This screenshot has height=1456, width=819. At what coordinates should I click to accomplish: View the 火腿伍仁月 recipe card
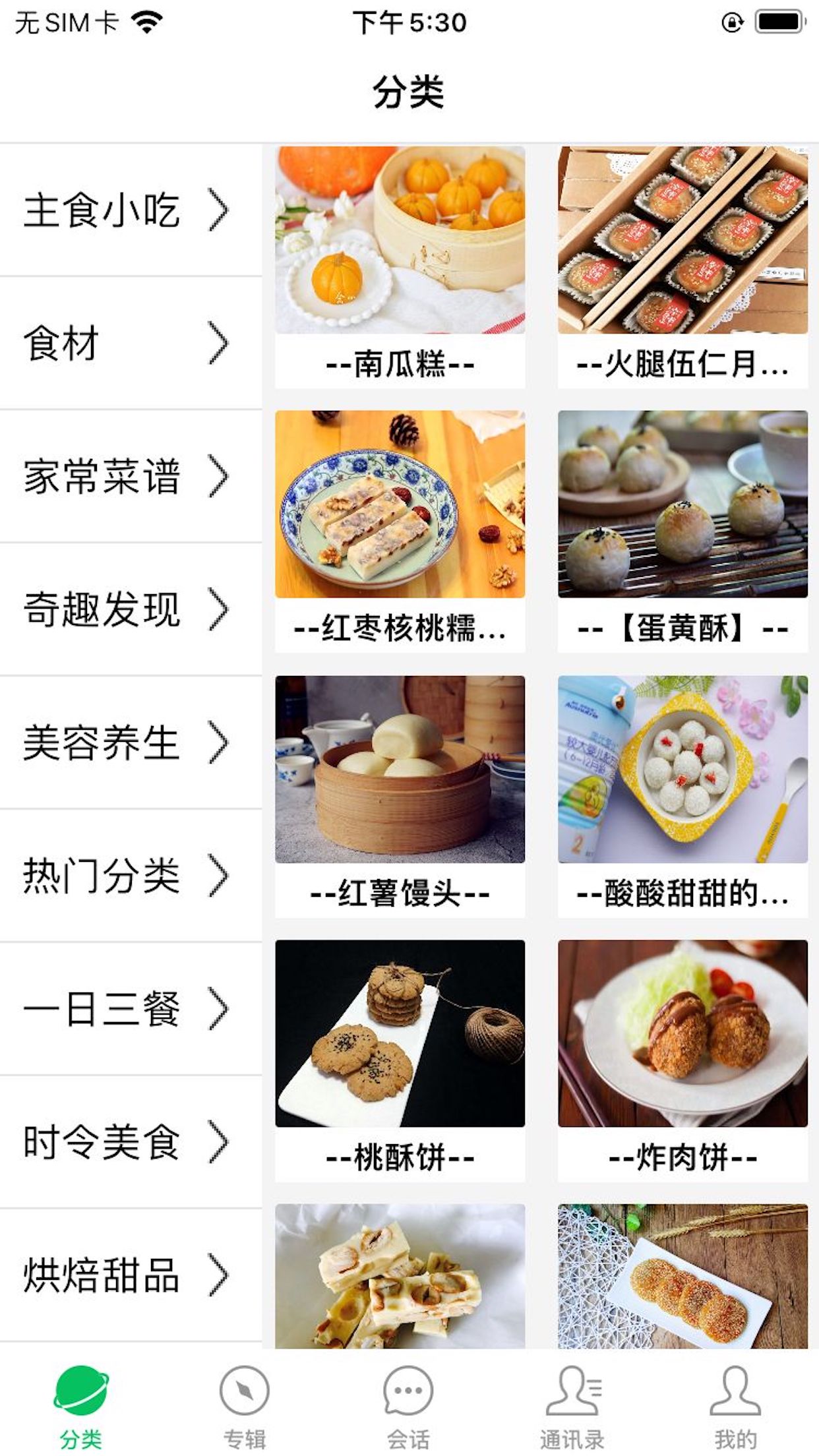[682, 266]
